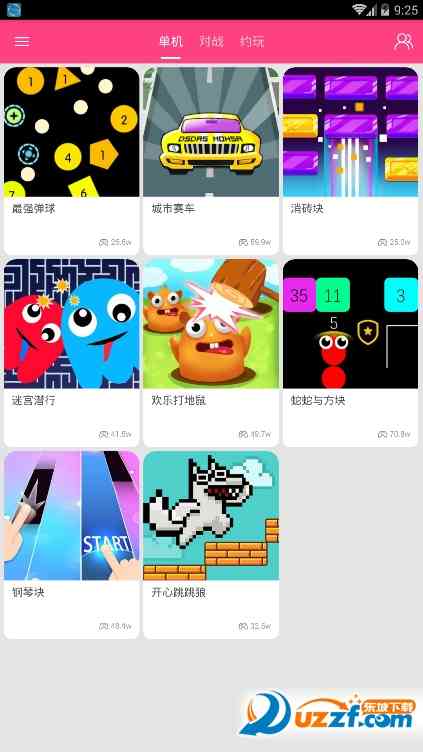This screenshot has width=423, height=752.
Task: Play the 迷宫潜行 game
Action: pyautogui.click(x=71, y=353)
